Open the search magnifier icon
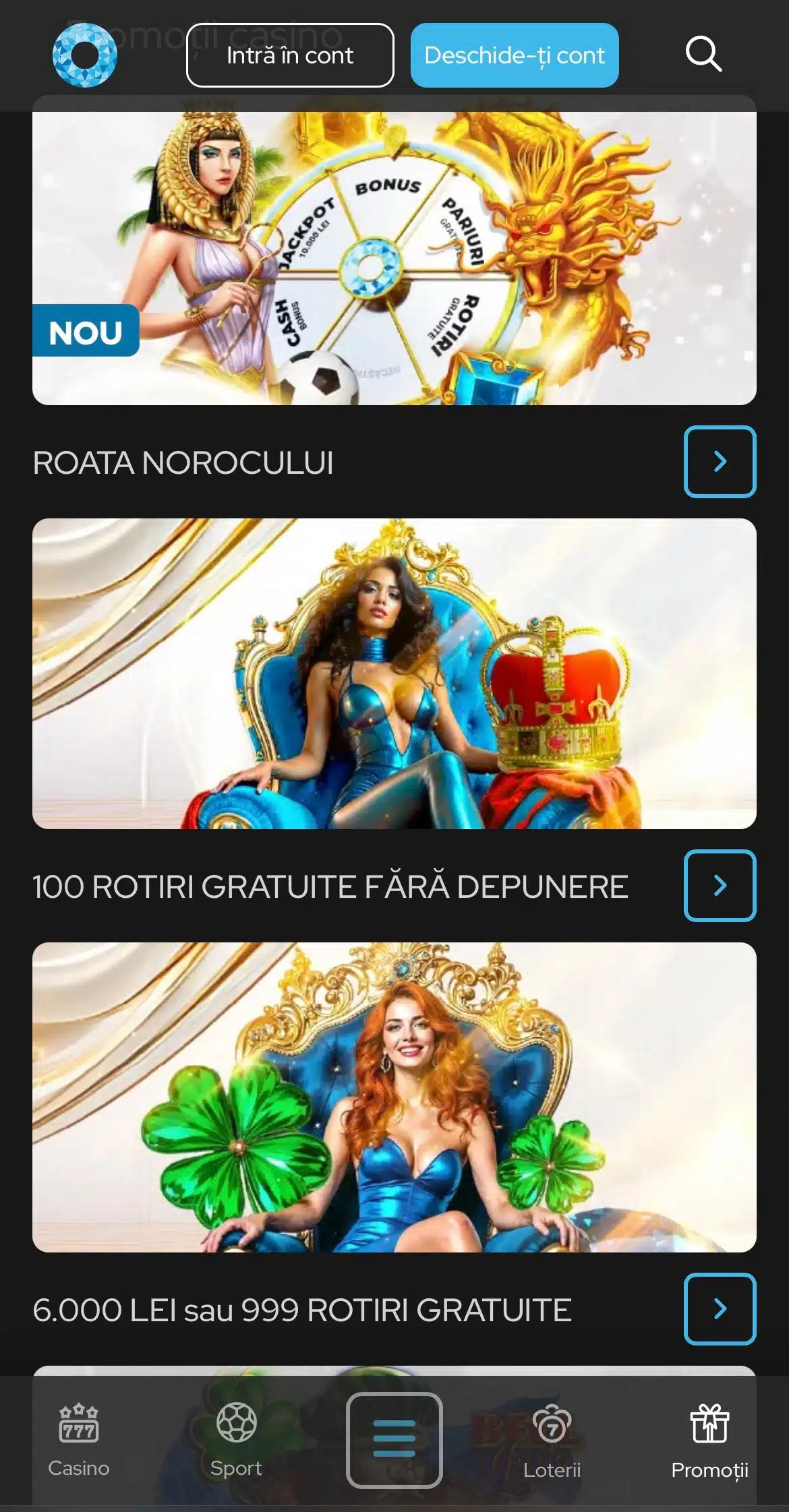 703,55
